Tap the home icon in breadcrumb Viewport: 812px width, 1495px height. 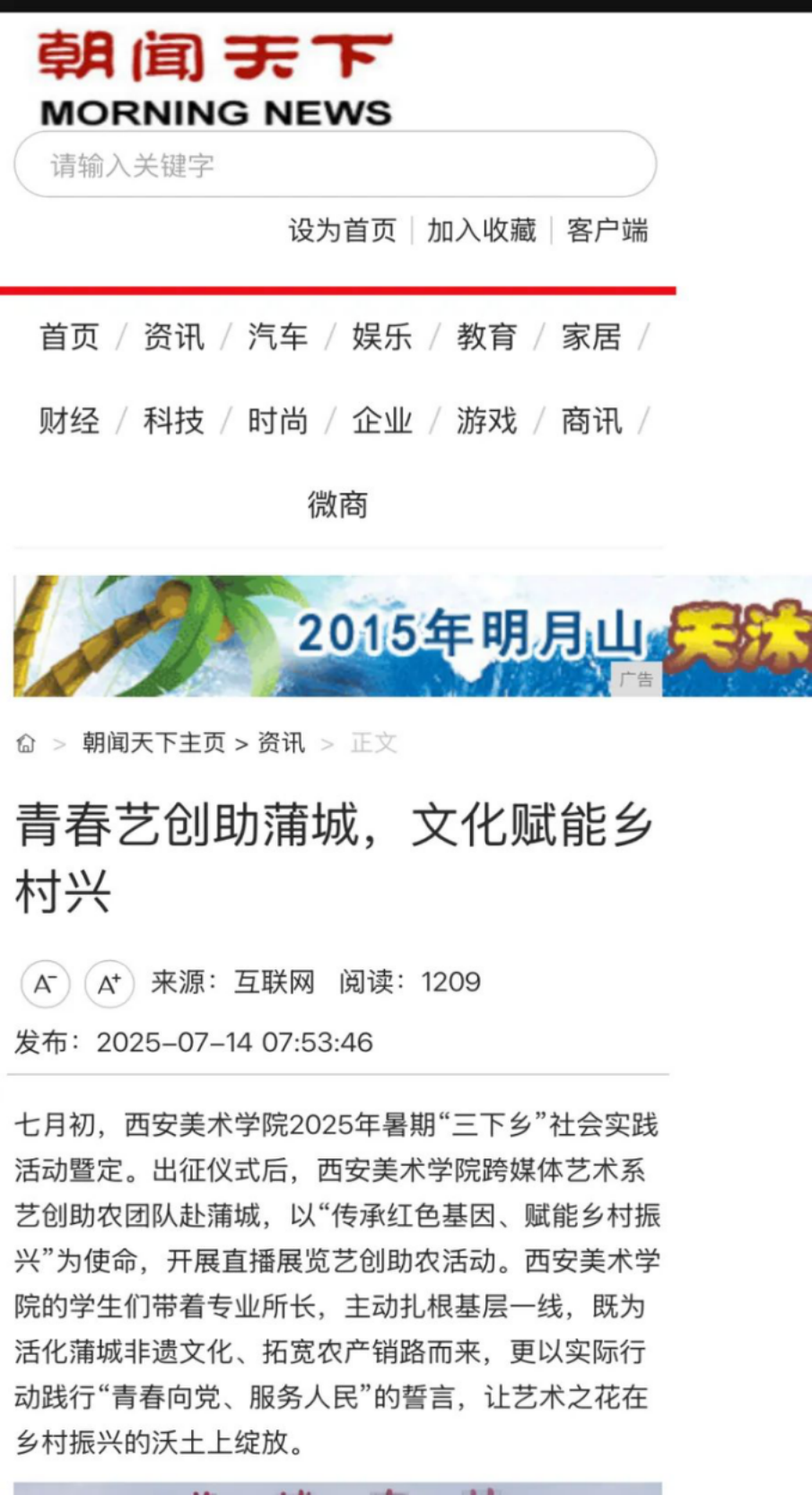26,743
